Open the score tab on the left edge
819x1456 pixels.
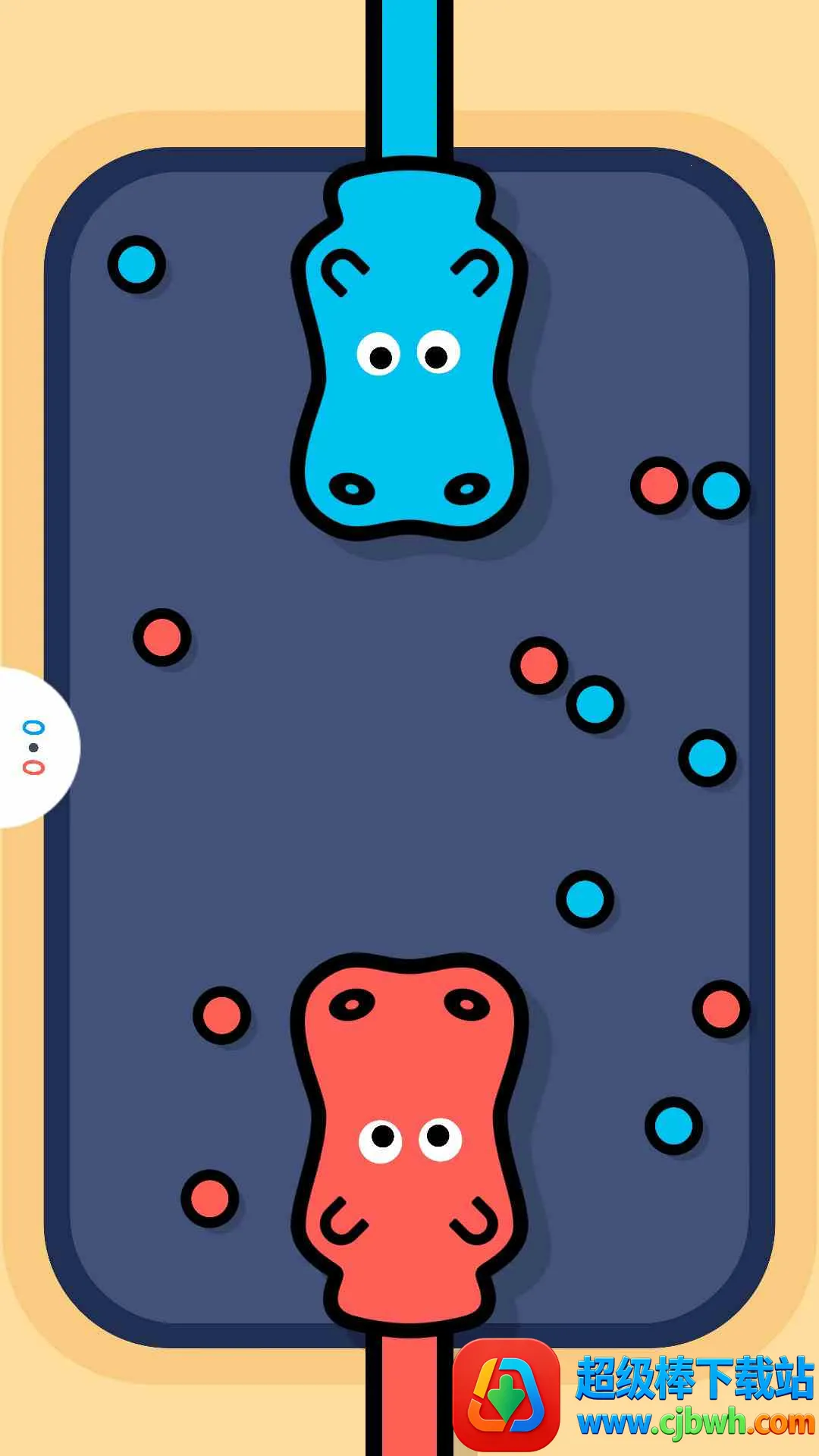(34, 748)
